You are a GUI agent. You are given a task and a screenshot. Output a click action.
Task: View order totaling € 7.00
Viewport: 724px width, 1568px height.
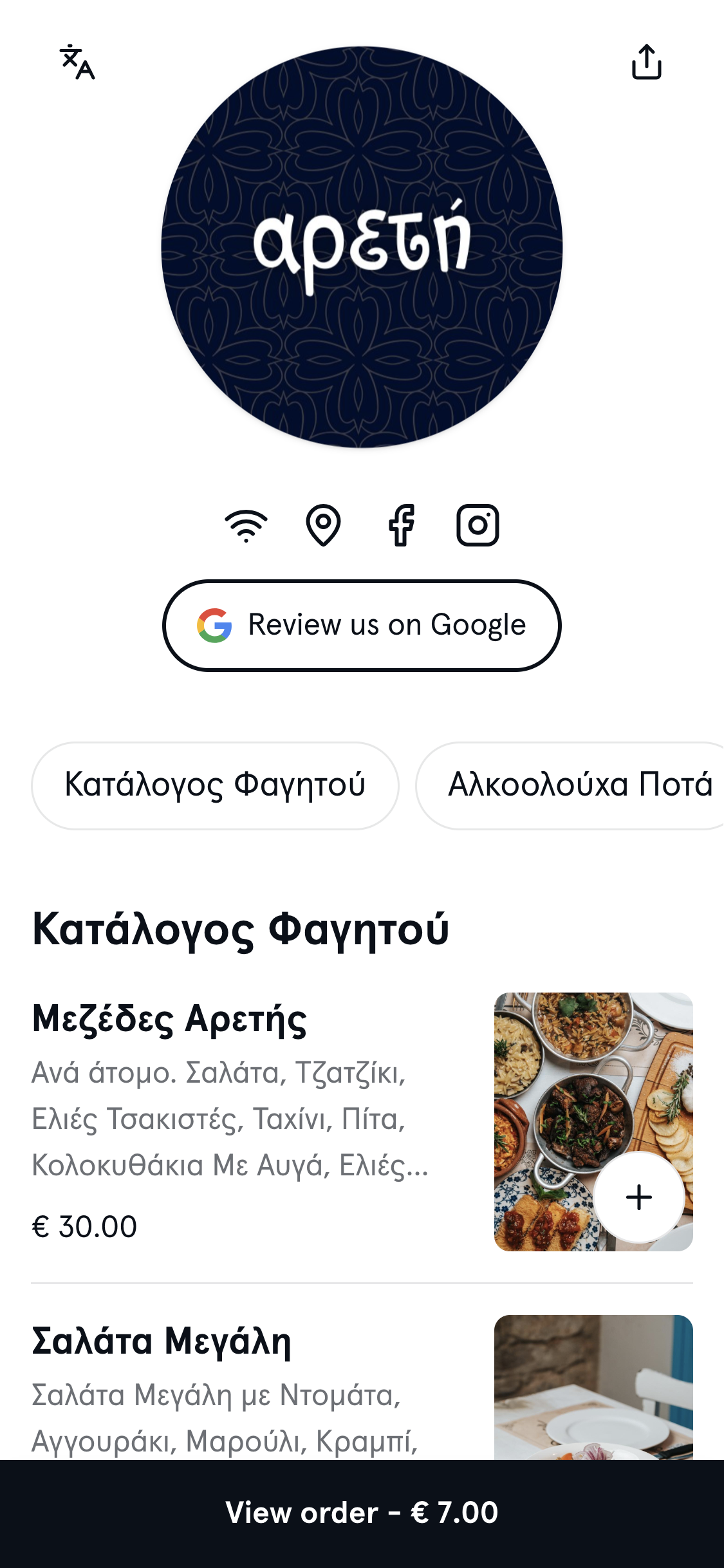coord(362,1513)
